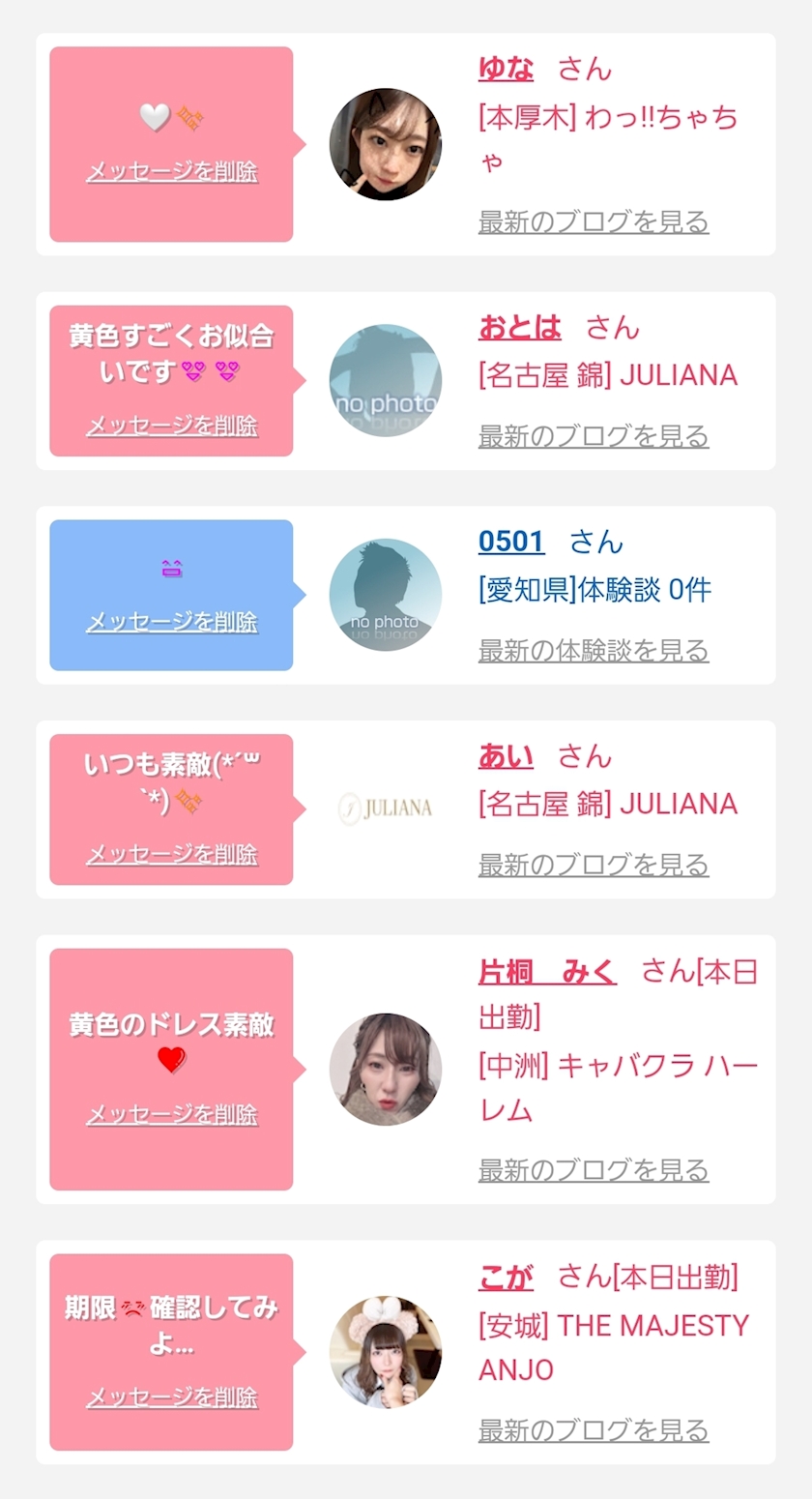The width and height of the screenshot is (812, 1499).
Task: Open こが's profile name link
Action: click(x=506, y=1278)
